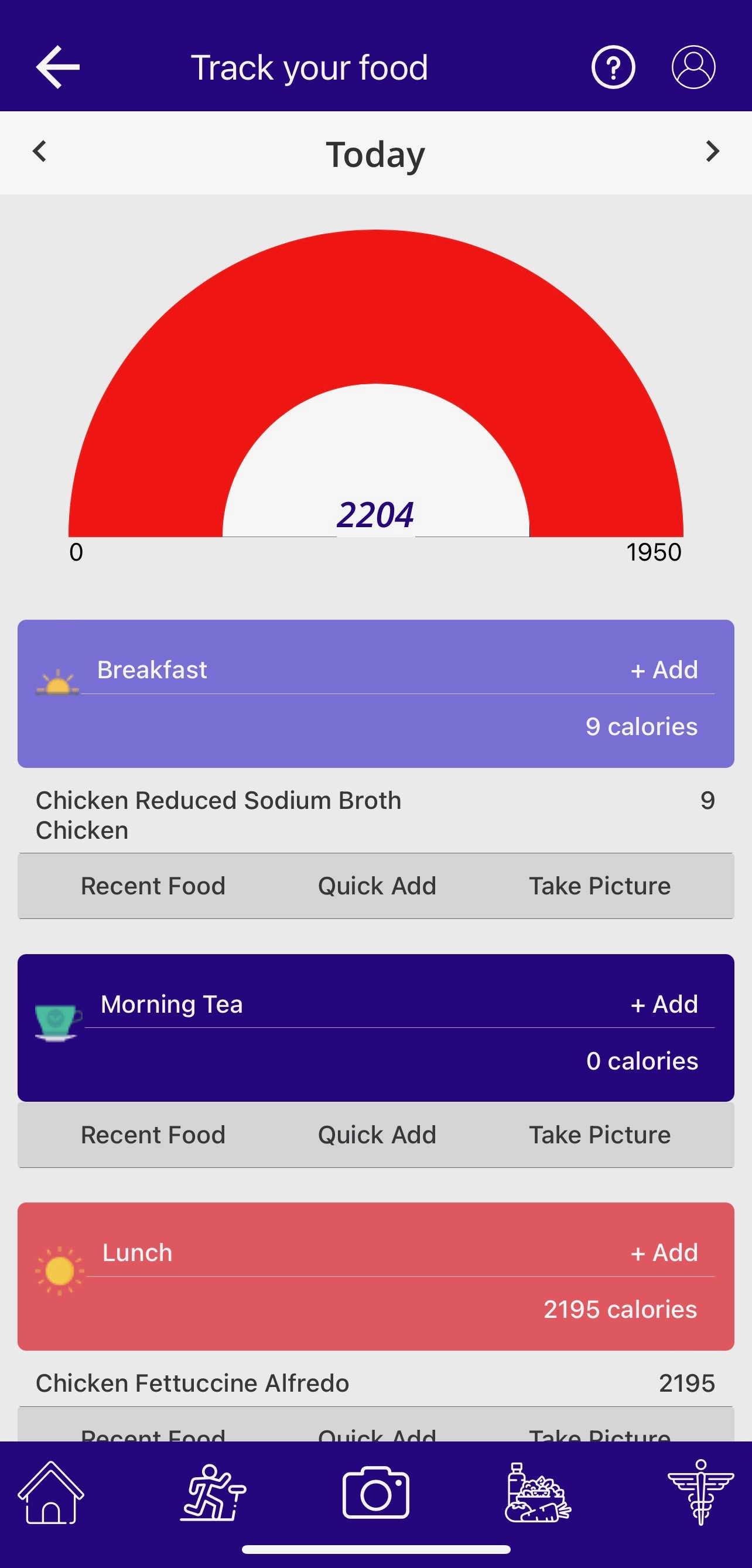Viewport: 752px width, 1568px height.
Task: Open Recent Food under Breakfast
Action: (153, 886)
